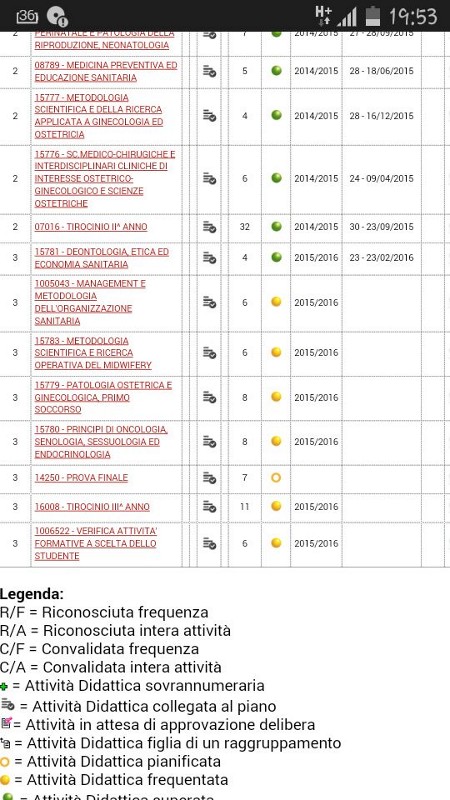Open 15783 Metodologia Scientifica e Ricerca Operativa
The height and width of the screenshot is (800, 450).
click(x=93, y=353)
